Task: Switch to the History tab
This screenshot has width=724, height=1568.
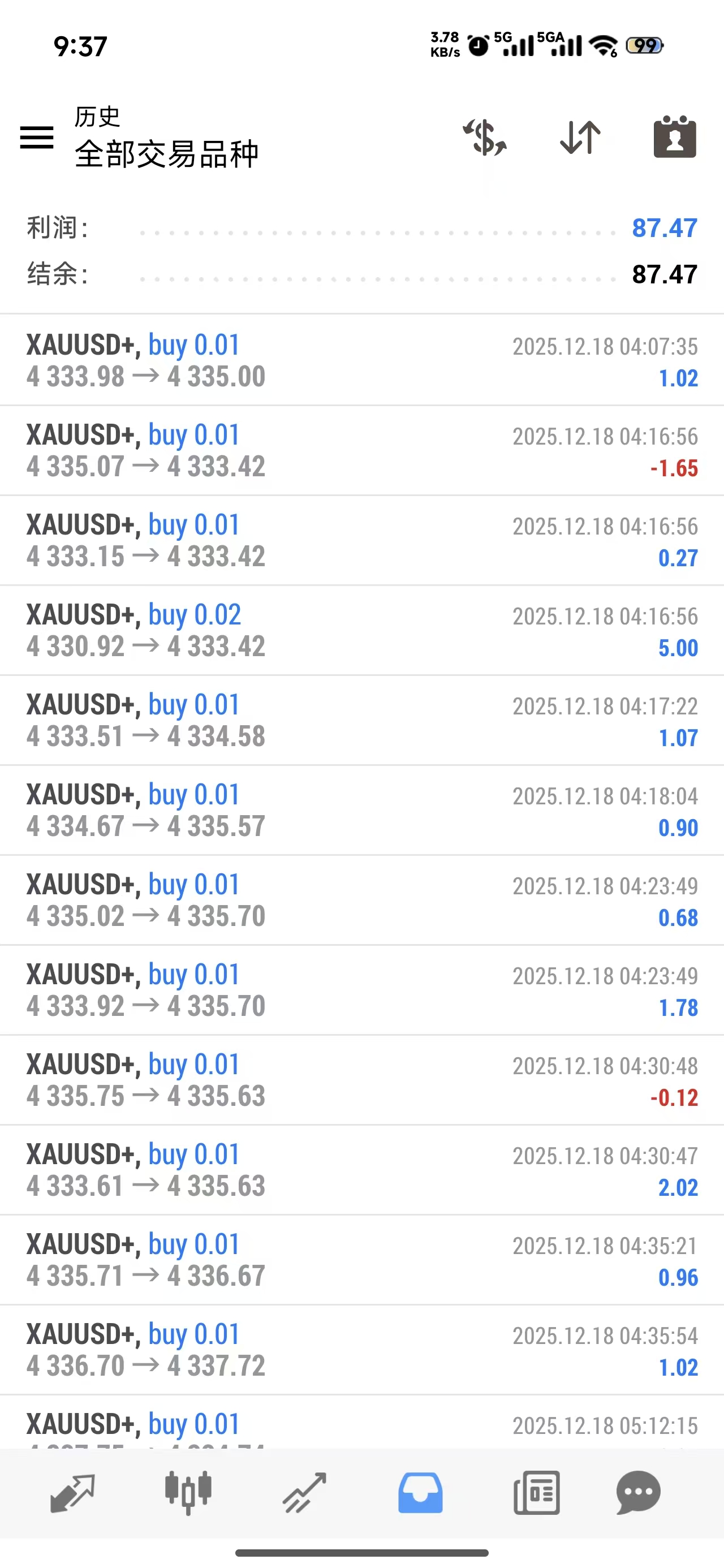Action: click(x=420, y=1493)
